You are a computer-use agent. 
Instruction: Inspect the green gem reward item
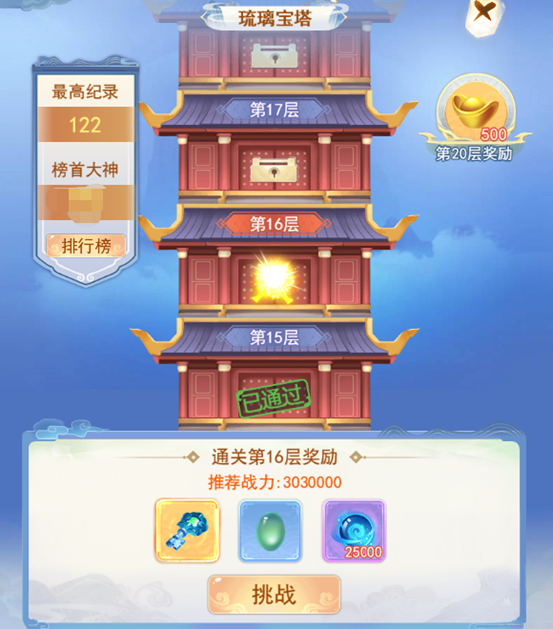270,530
